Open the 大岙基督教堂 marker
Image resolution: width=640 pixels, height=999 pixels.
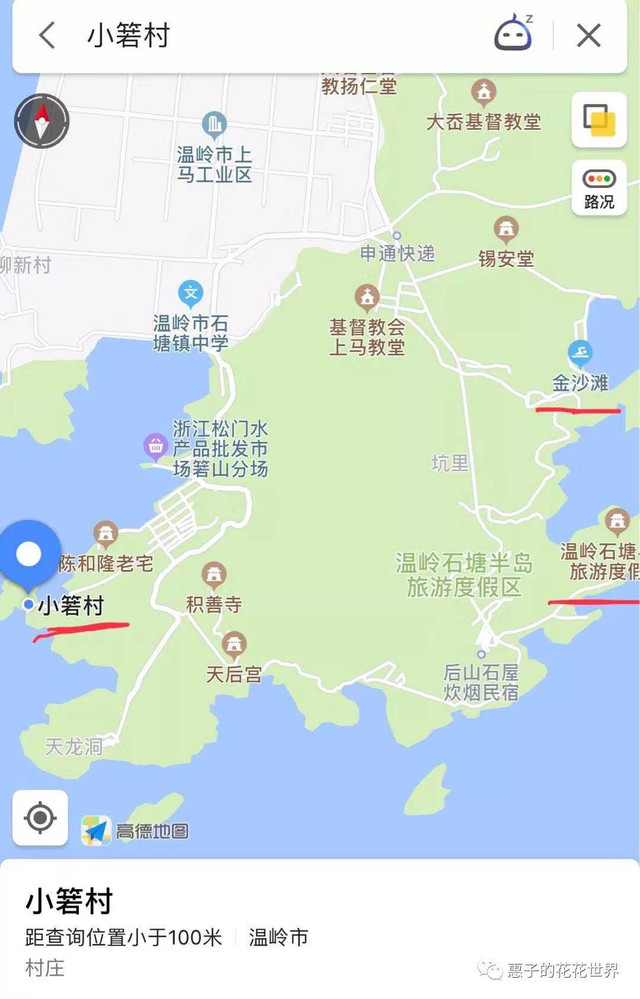[x=484, y=93]
